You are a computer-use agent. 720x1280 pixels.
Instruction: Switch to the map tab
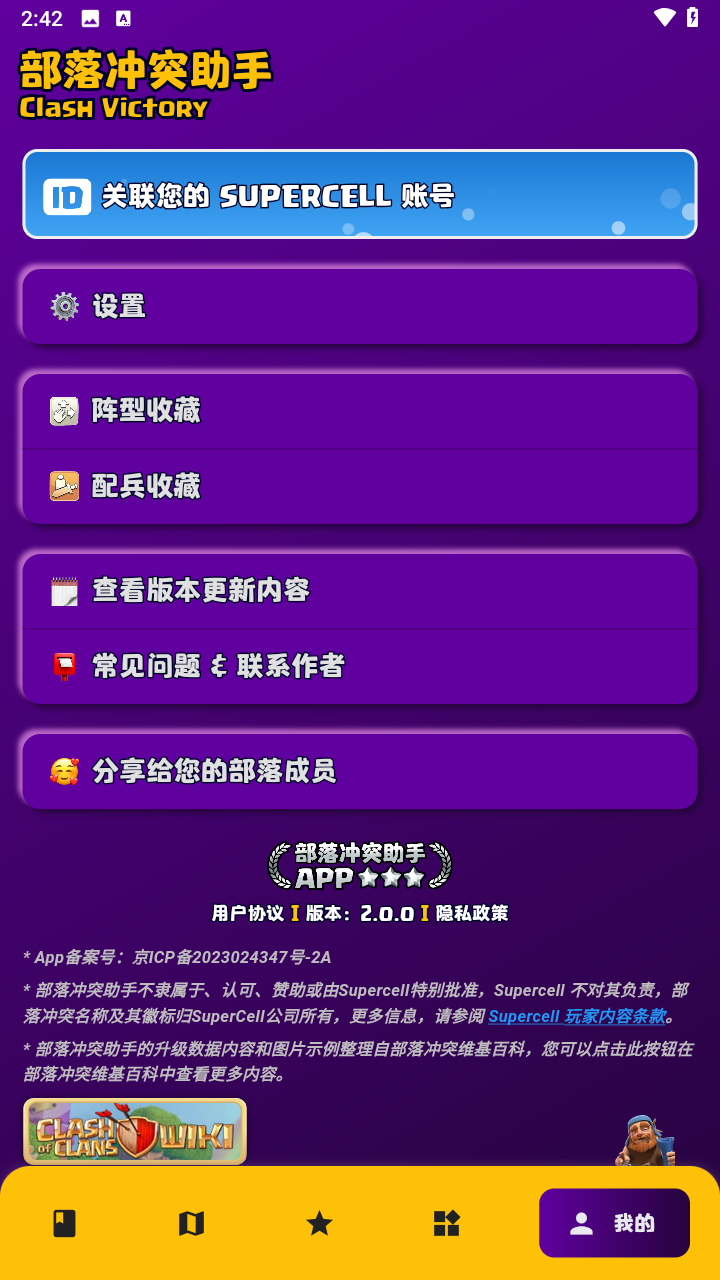pyautogui.click(x=191, y=1223)
